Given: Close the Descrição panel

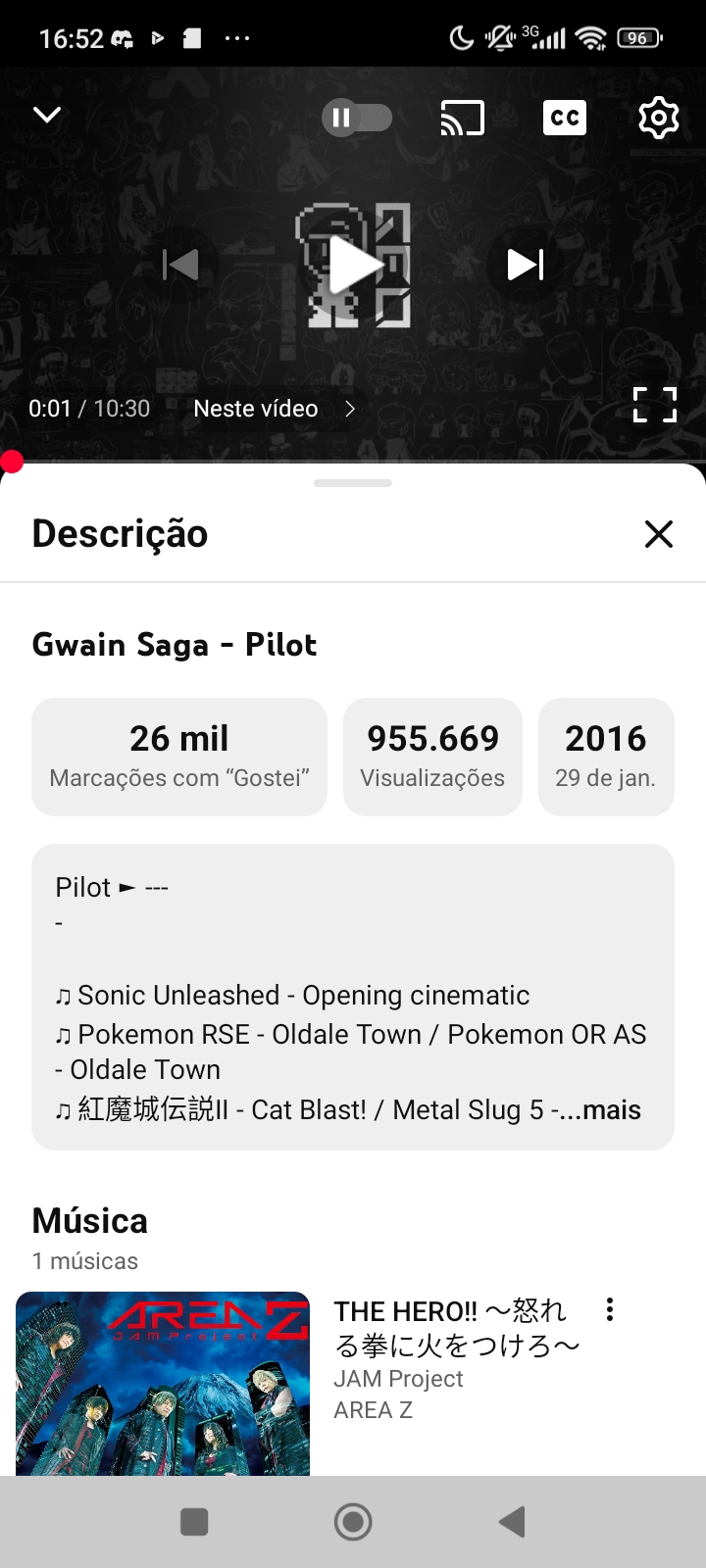Looking at the screenshot, I should point(658,534).
